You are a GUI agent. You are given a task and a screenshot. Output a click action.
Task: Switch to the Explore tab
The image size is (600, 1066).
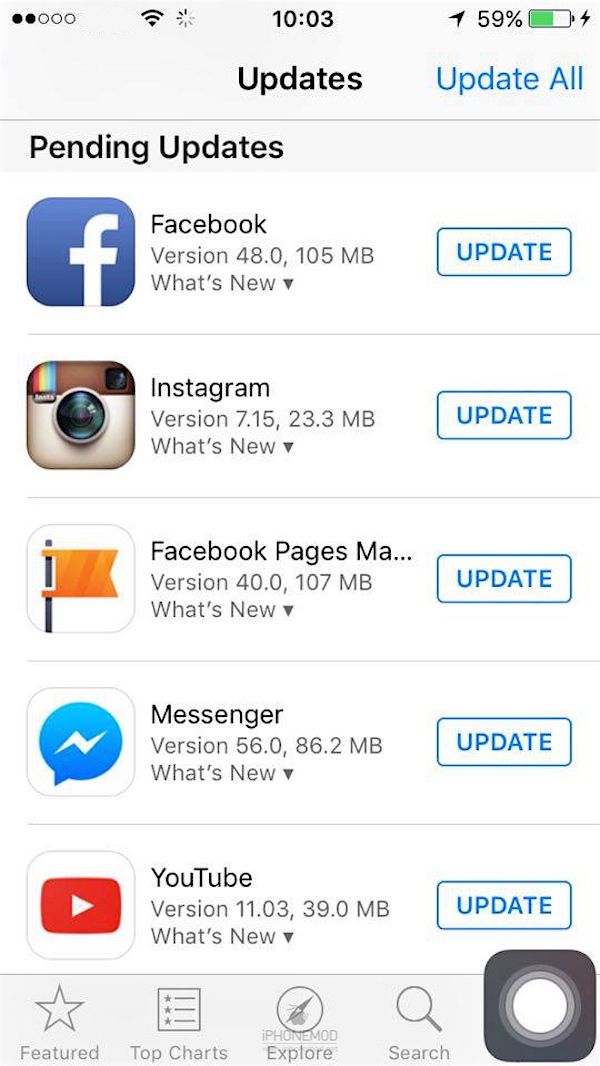[x=299, y=1022]
